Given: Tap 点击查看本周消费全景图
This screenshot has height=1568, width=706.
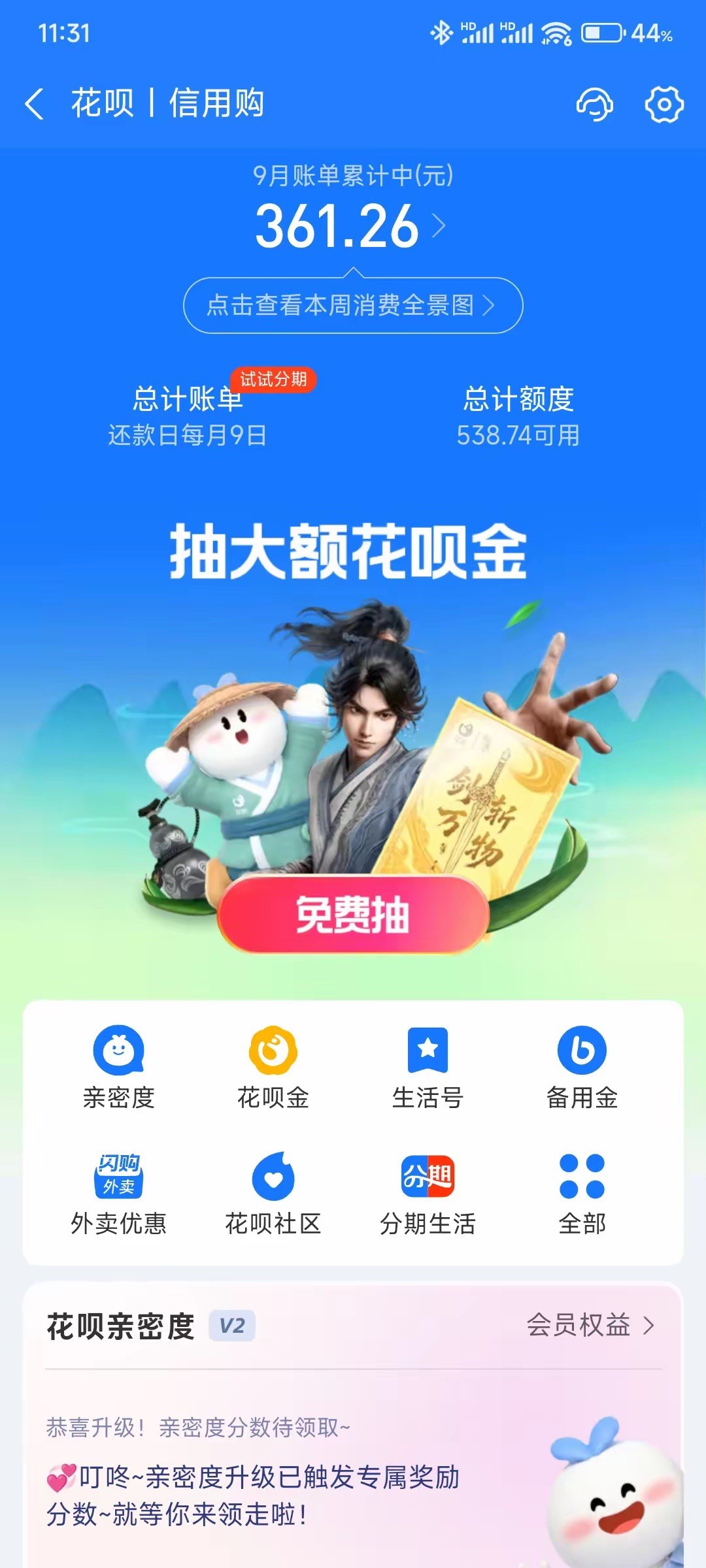Looking at the screenshot, I should point(353,305).
